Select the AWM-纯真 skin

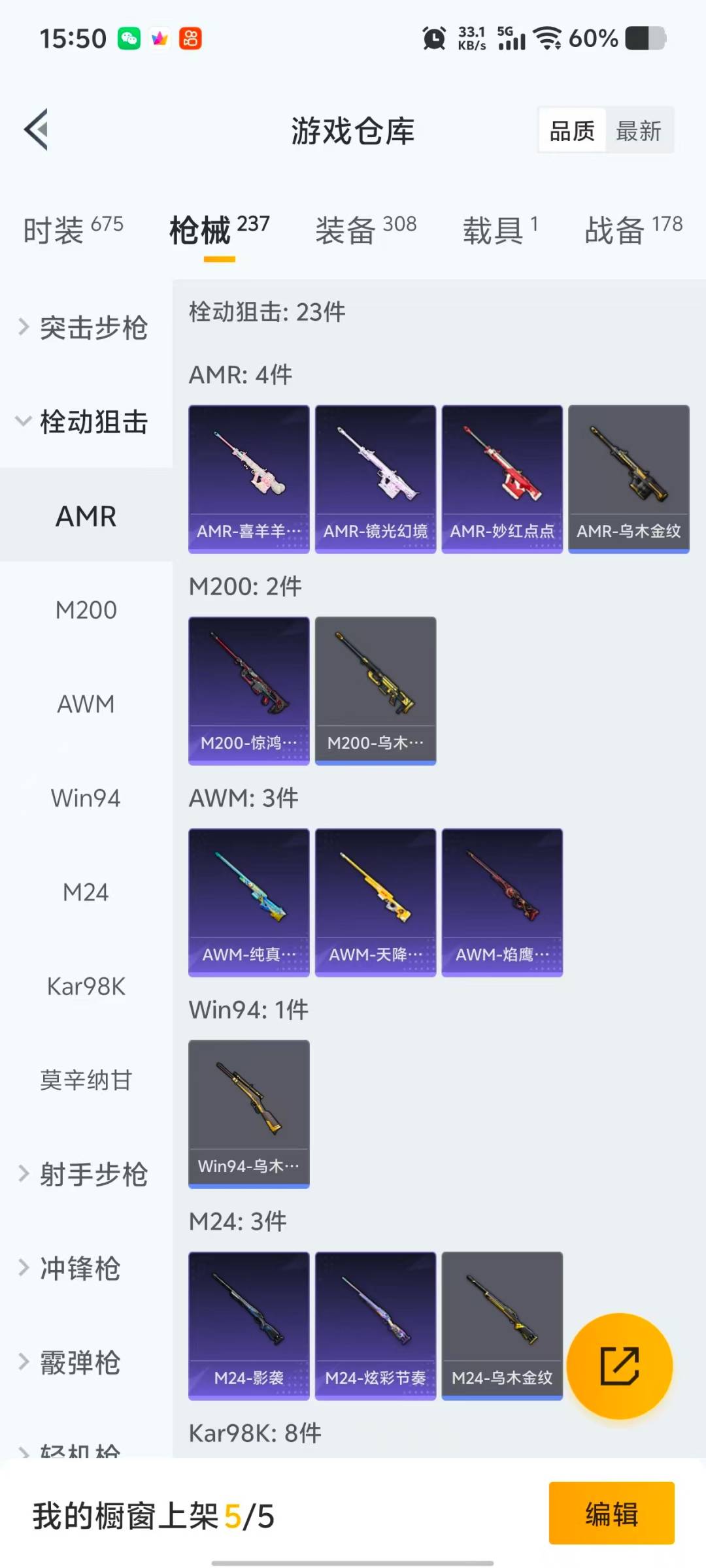(x=248, y=900)
